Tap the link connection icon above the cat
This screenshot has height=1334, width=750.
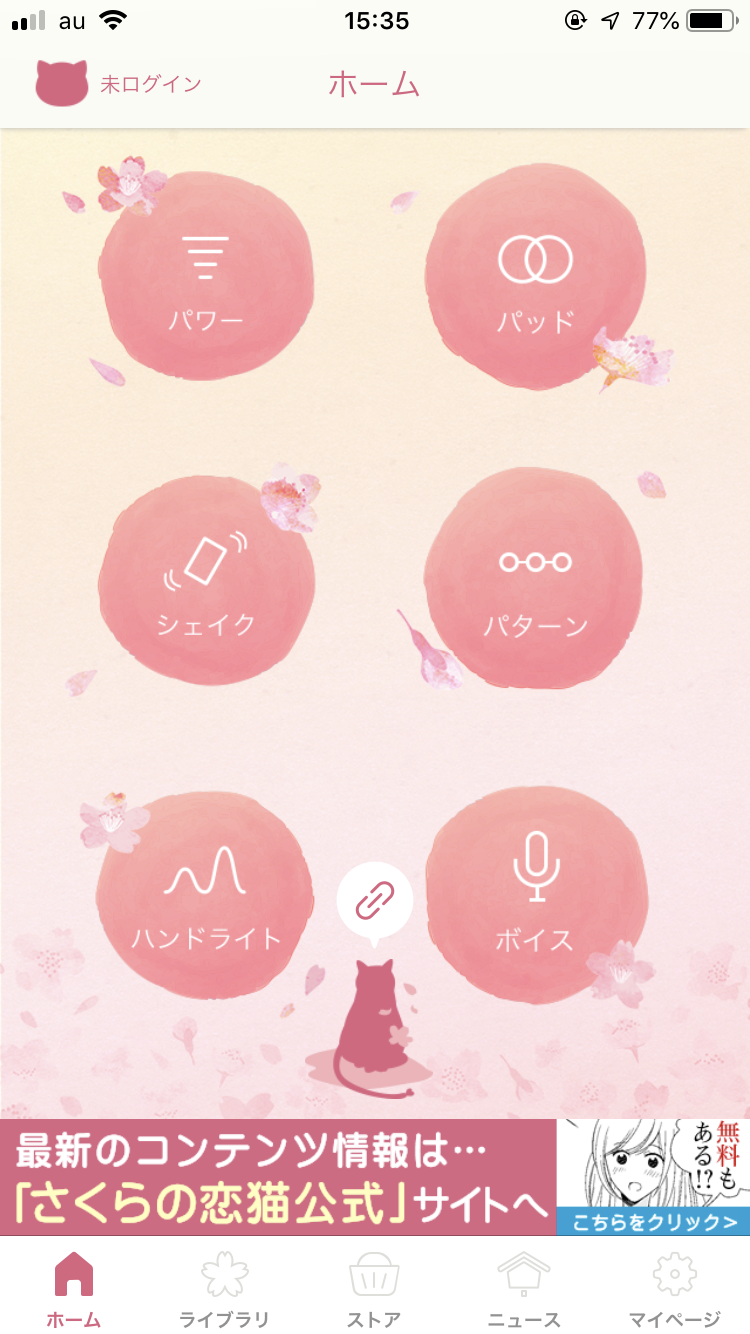(375, 901)
